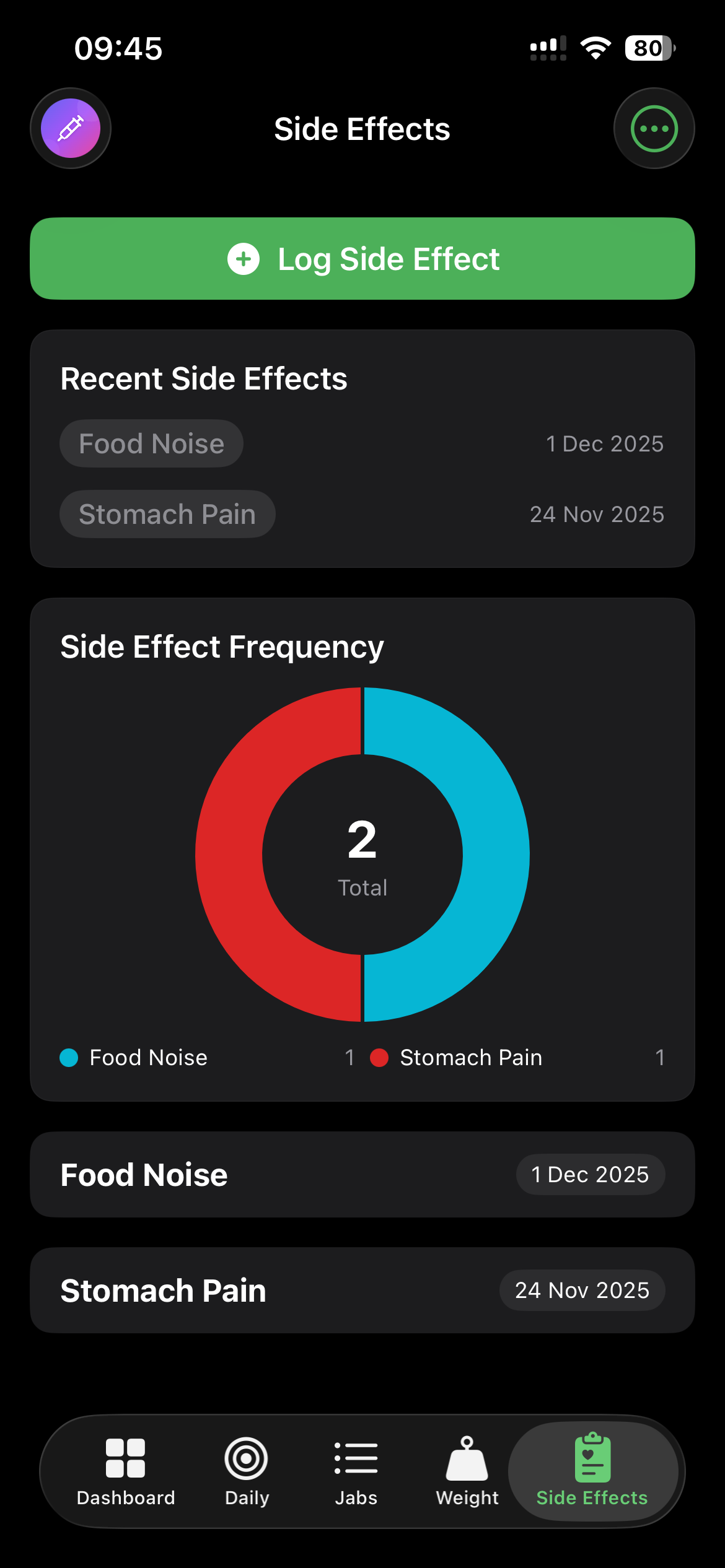Select the Dashboard grid icon

pos(125,1457)
